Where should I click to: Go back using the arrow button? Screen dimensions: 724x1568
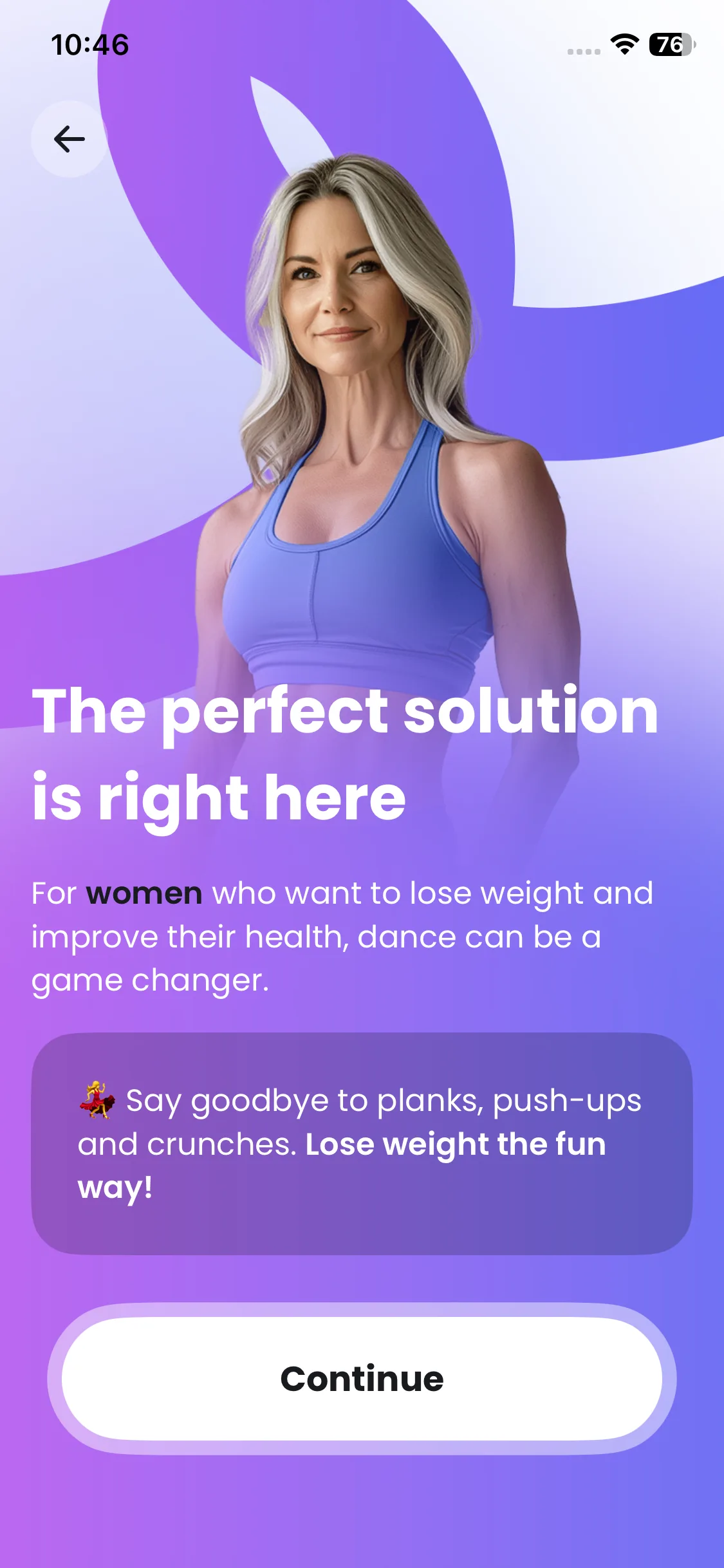tap(70, 139)
